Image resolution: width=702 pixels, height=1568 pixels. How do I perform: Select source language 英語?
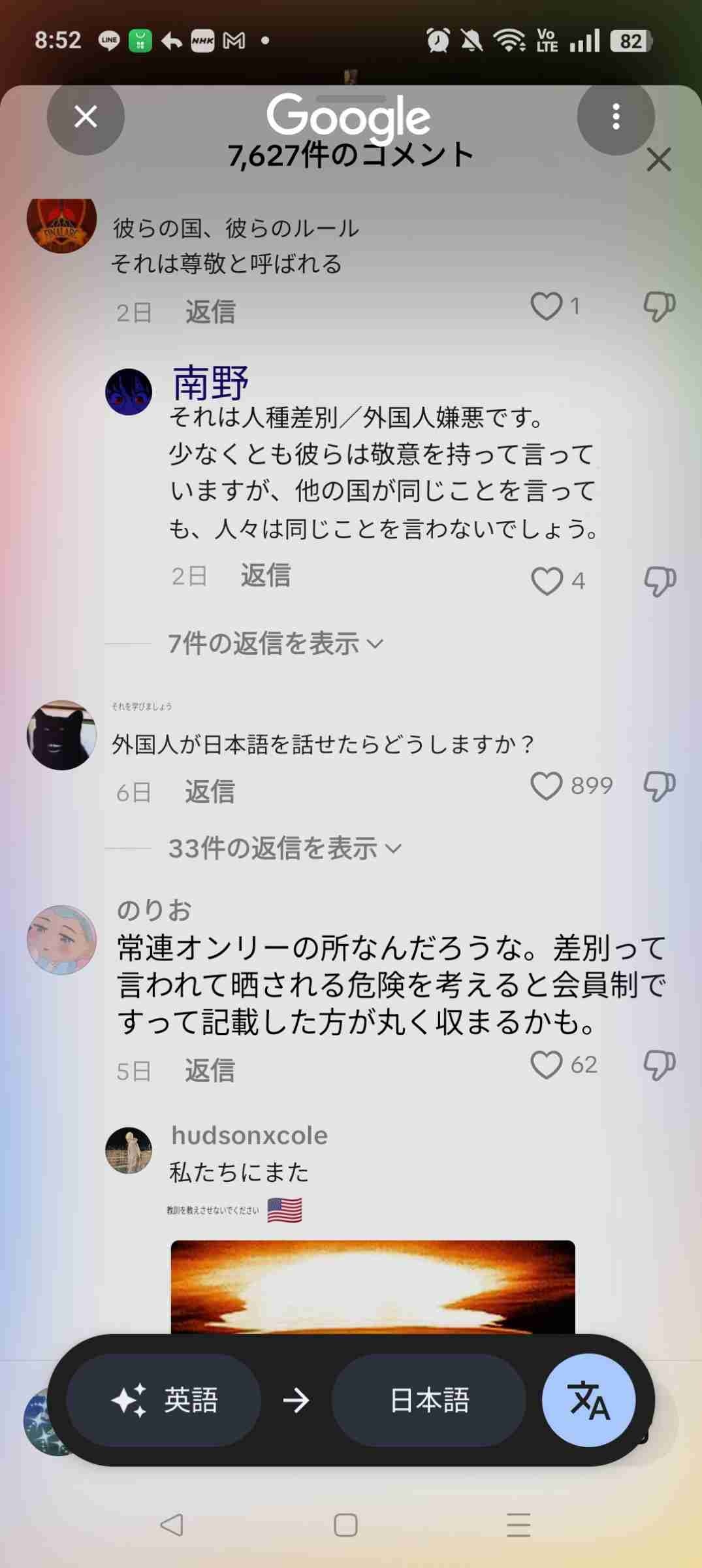pos(164,1400)
